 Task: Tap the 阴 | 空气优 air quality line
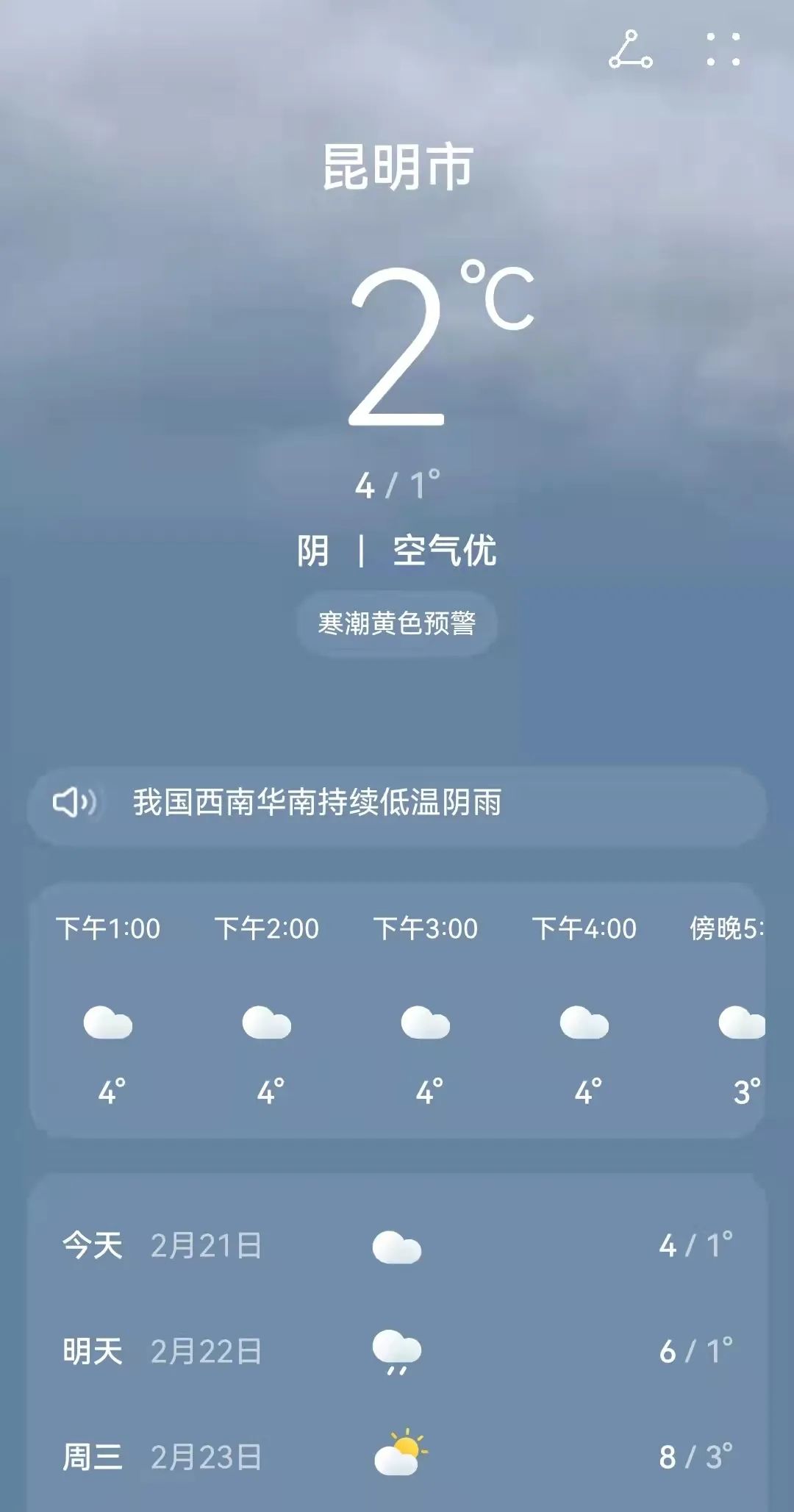tap(397, 551)
